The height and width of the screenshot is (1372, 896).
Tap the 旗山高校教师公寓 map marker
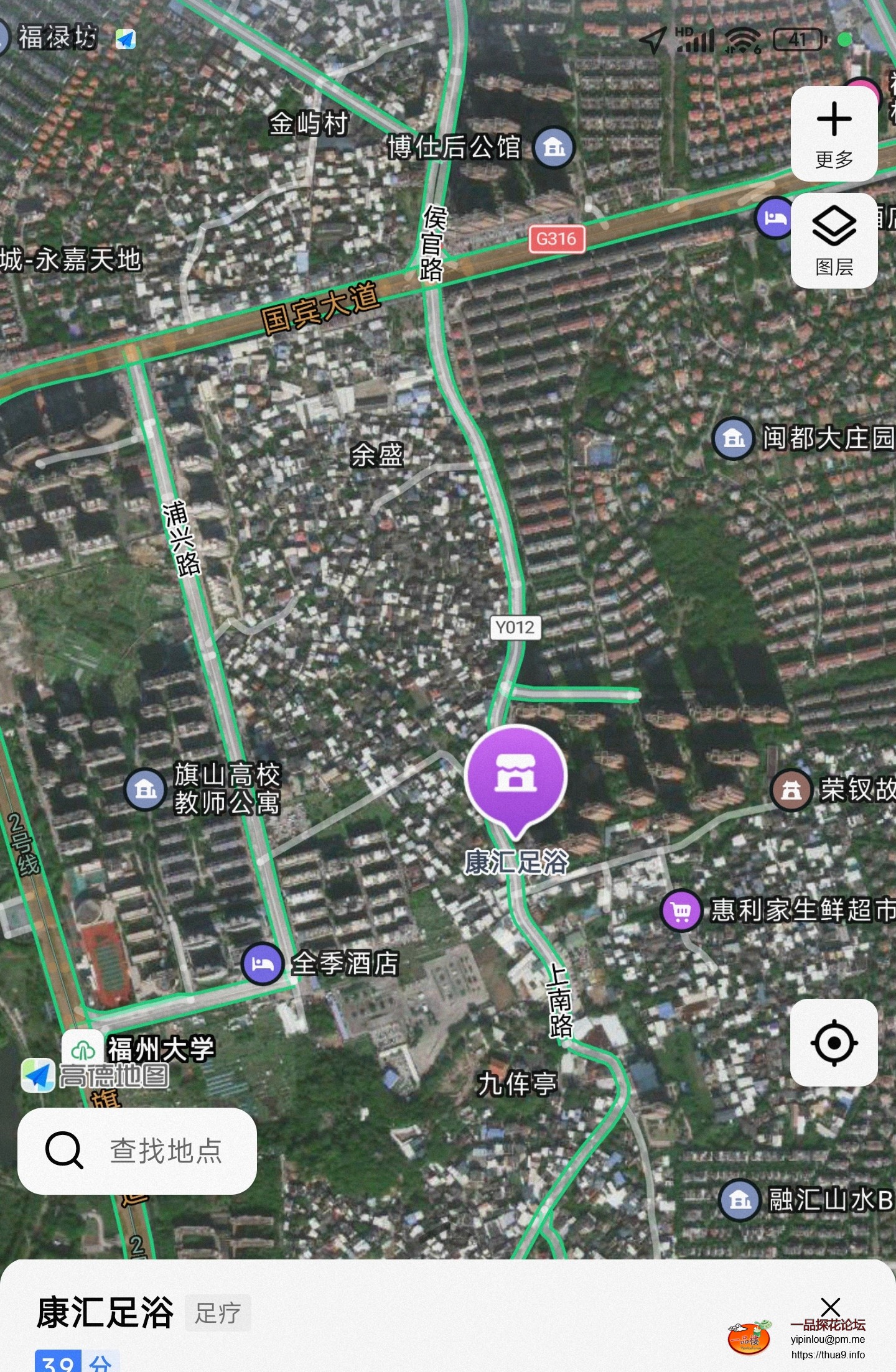tap(145, 789)
